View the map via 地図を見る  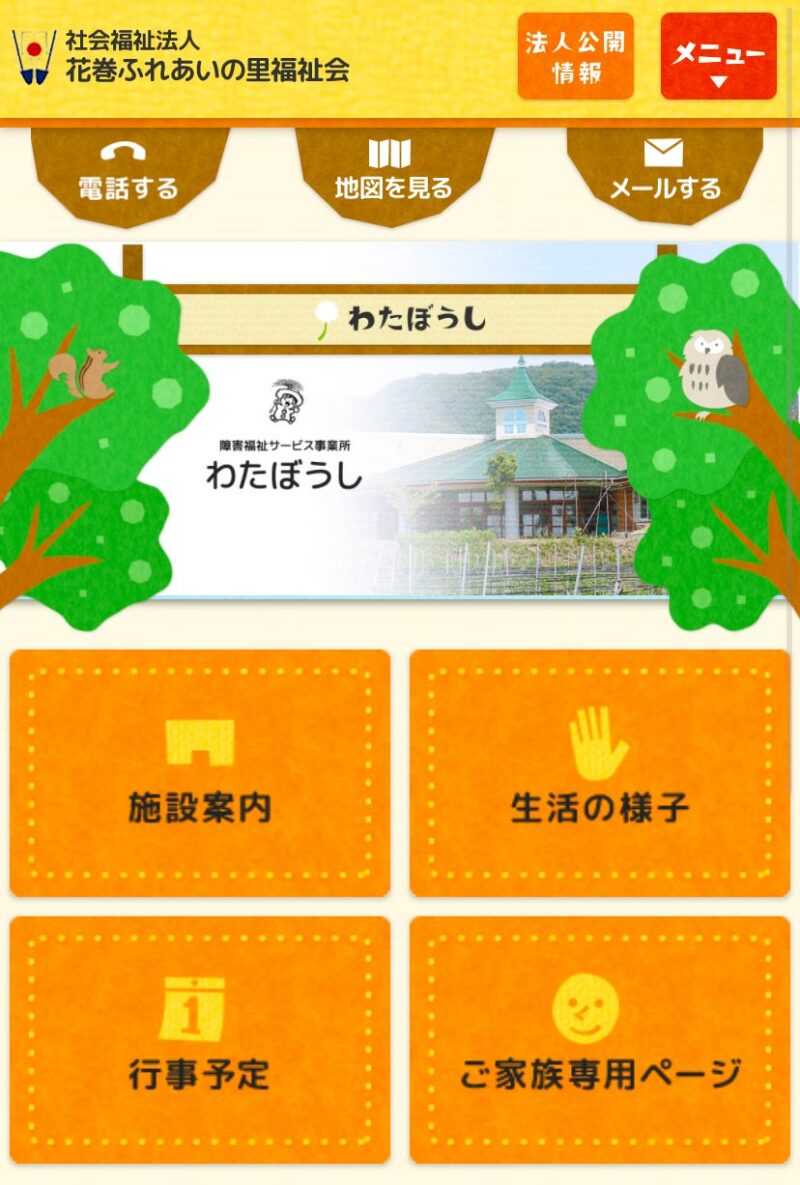pyautogui.click(x=393, y=174)
